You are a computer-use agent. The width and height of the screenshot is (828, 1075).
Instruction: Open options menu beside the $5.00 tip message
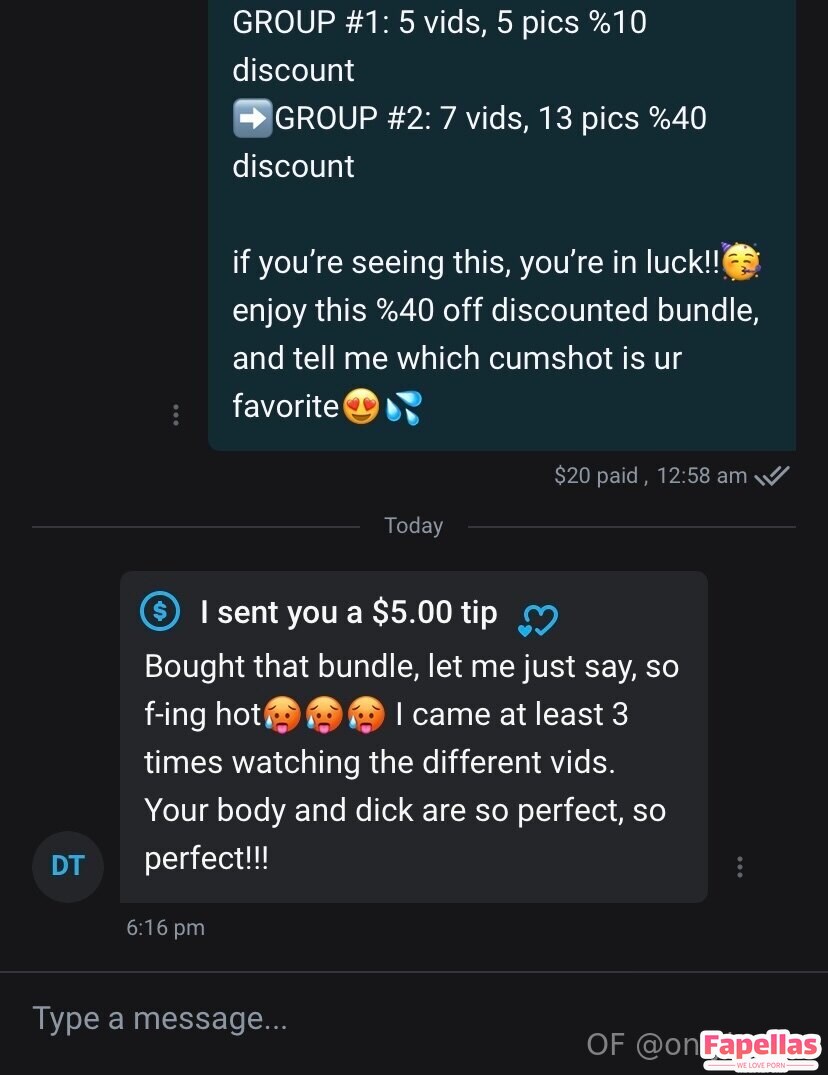tap(740, 867)
